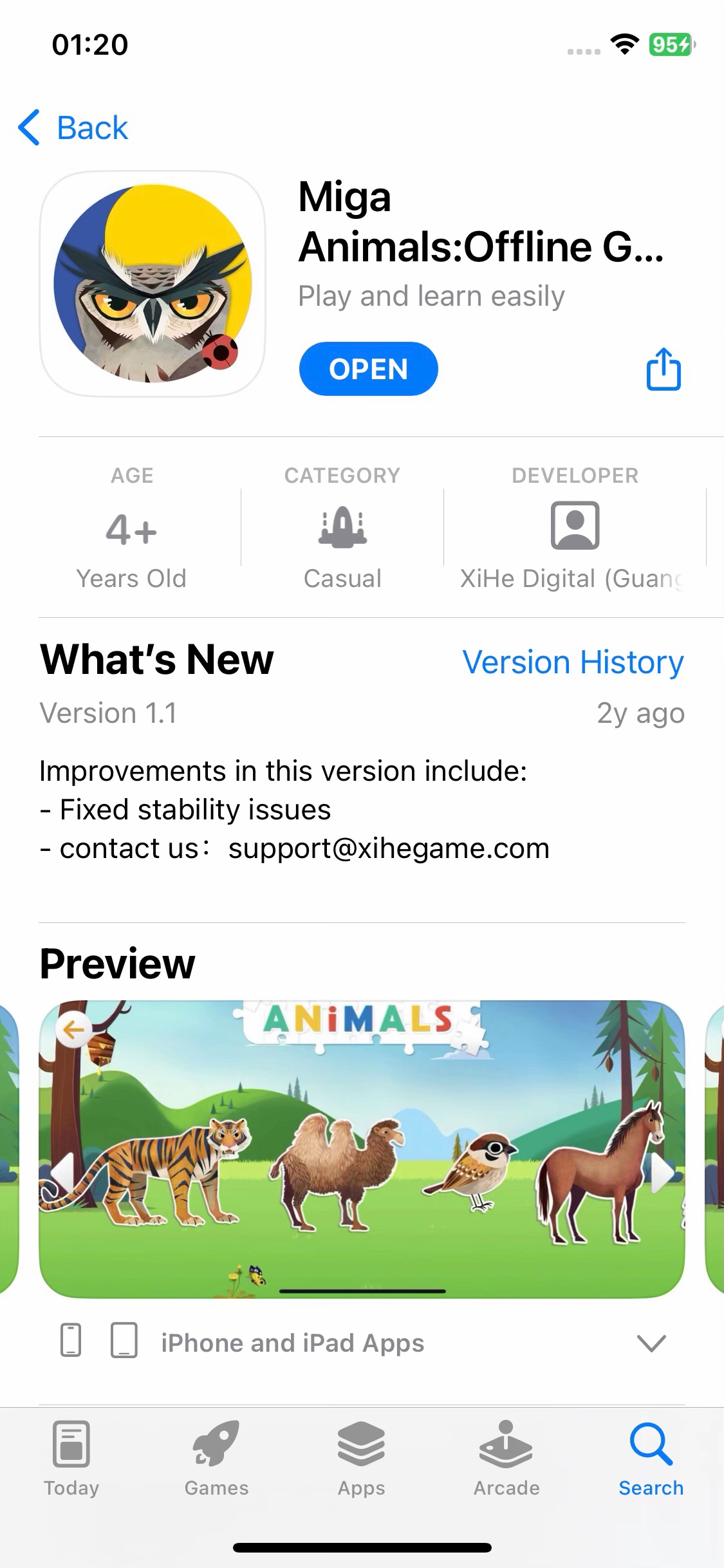Image resolution: width=724 pixels, height=1568 pixels.
Task: View the Version History
Action: 573,662
